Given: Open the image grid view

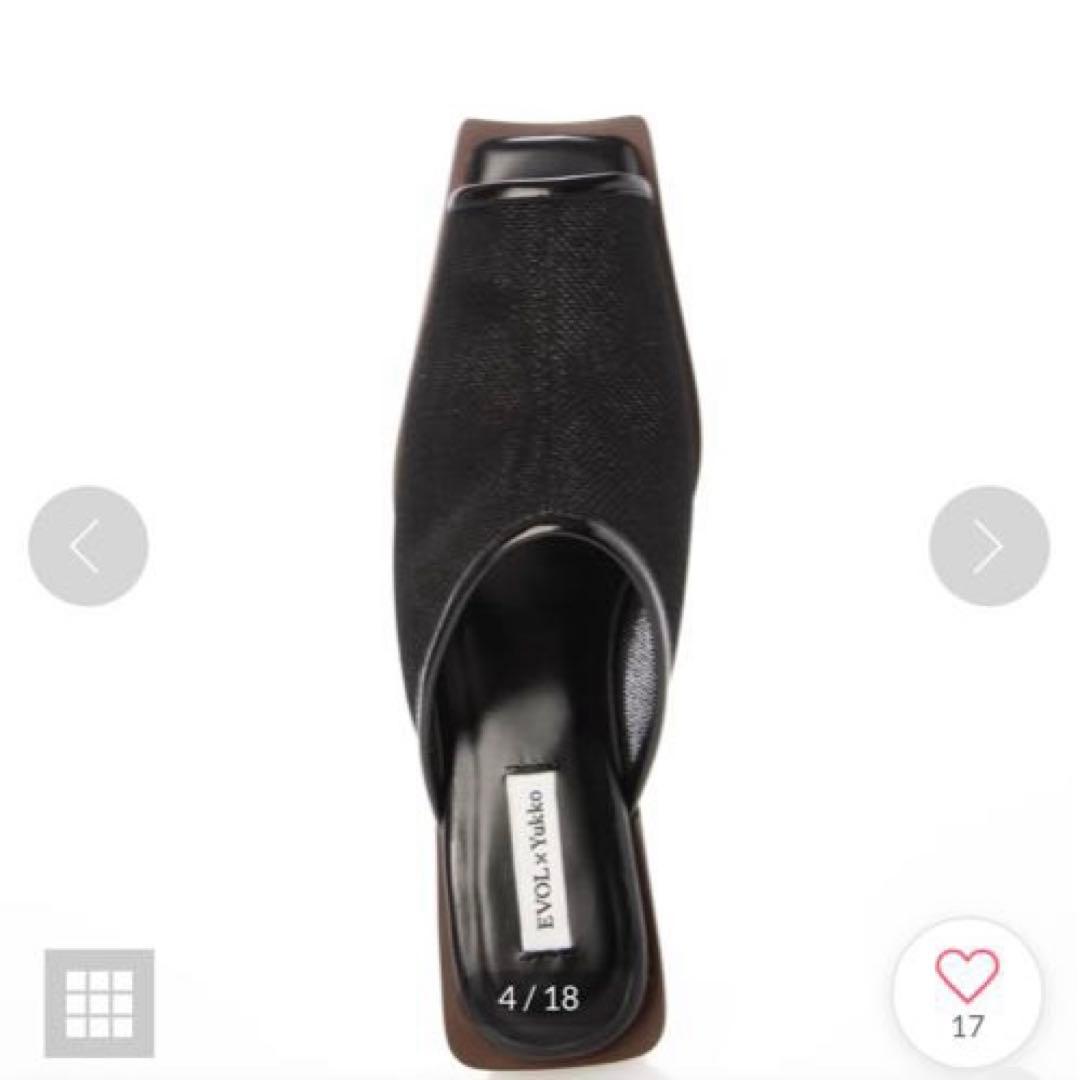Looking at the screenshot, I should 99,1002.
